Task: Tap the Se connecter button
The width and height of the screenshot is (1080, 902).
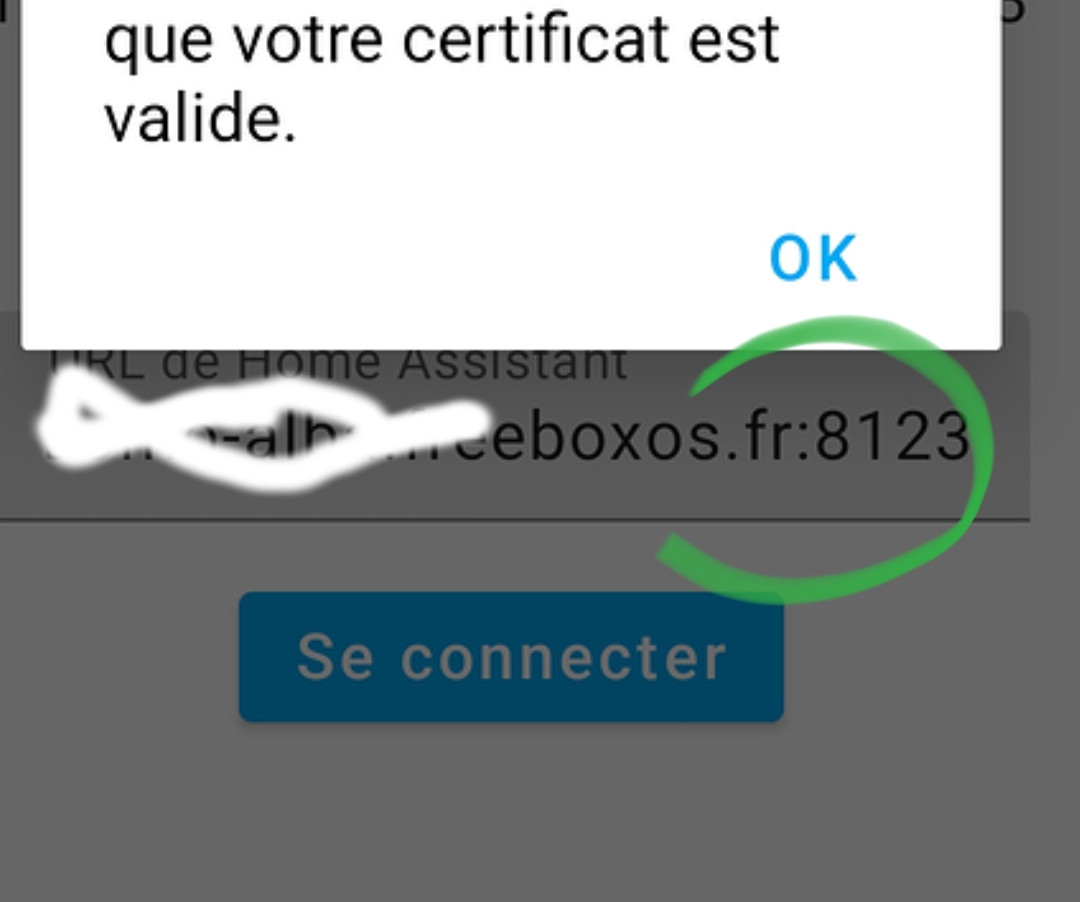Action: [511, 657]
